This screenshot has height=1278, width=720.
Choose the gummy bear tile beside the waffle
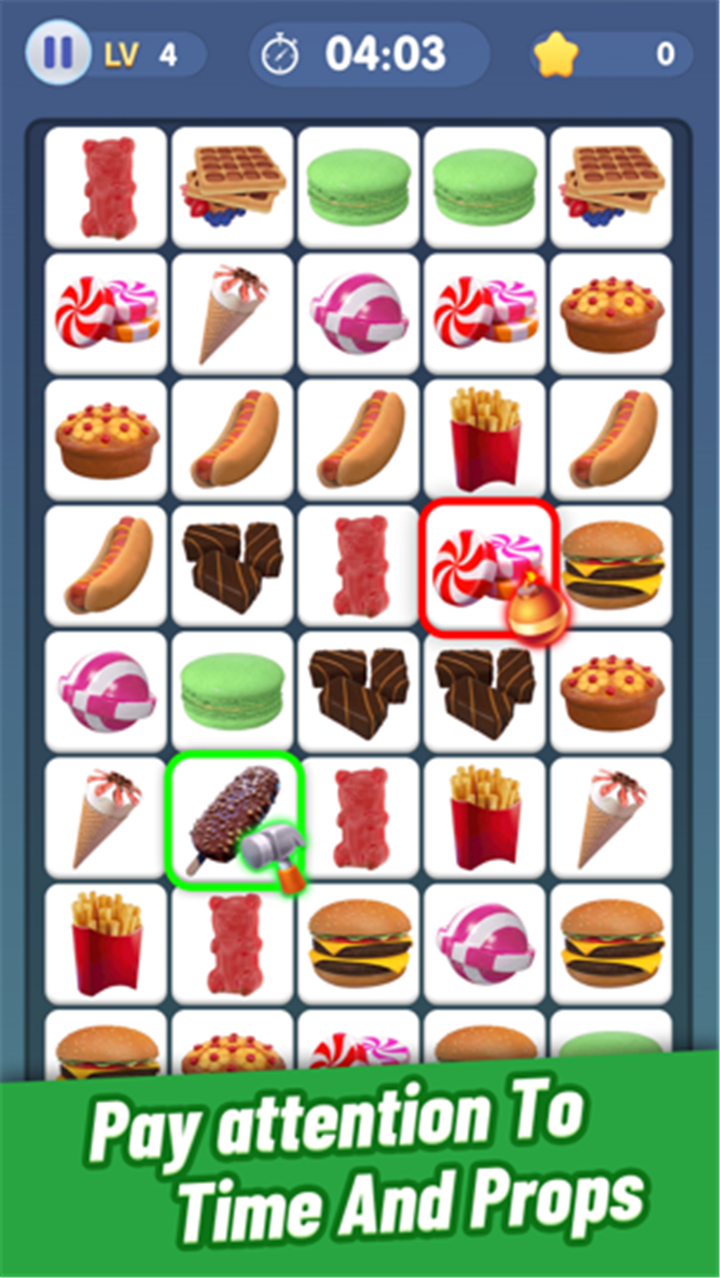[x=107, y=188]
